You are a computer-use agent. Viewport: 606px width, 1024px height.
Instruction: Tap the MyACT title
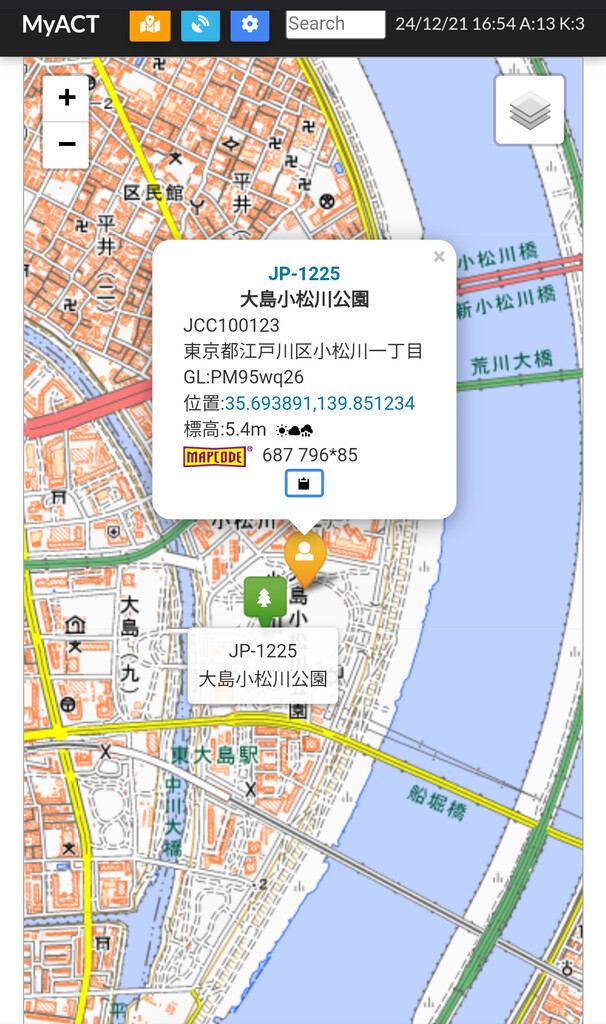[x=60, y=24]
